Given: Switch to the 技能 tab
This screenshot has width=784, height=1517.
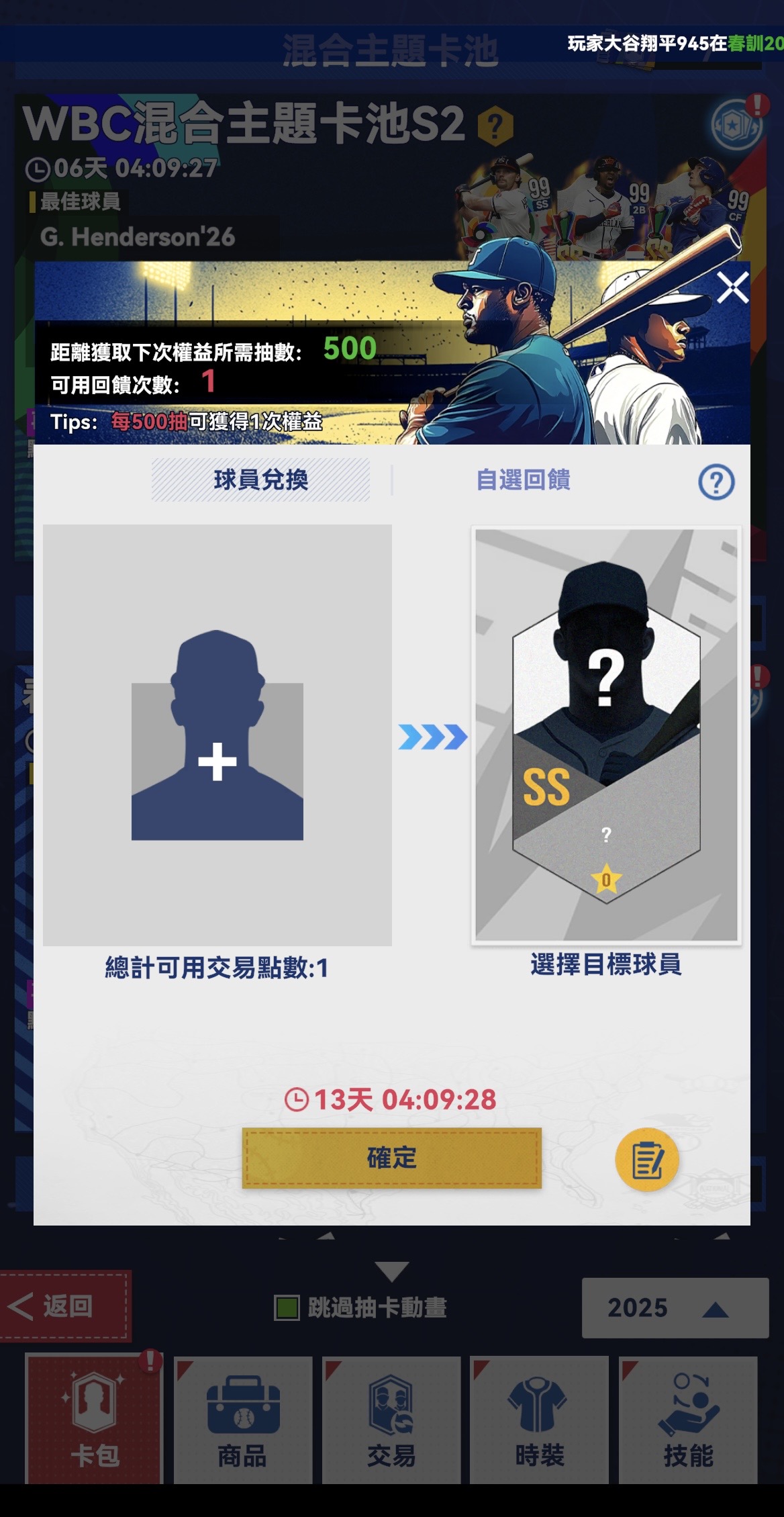Looking at the screenshot, I should 688,1420.
